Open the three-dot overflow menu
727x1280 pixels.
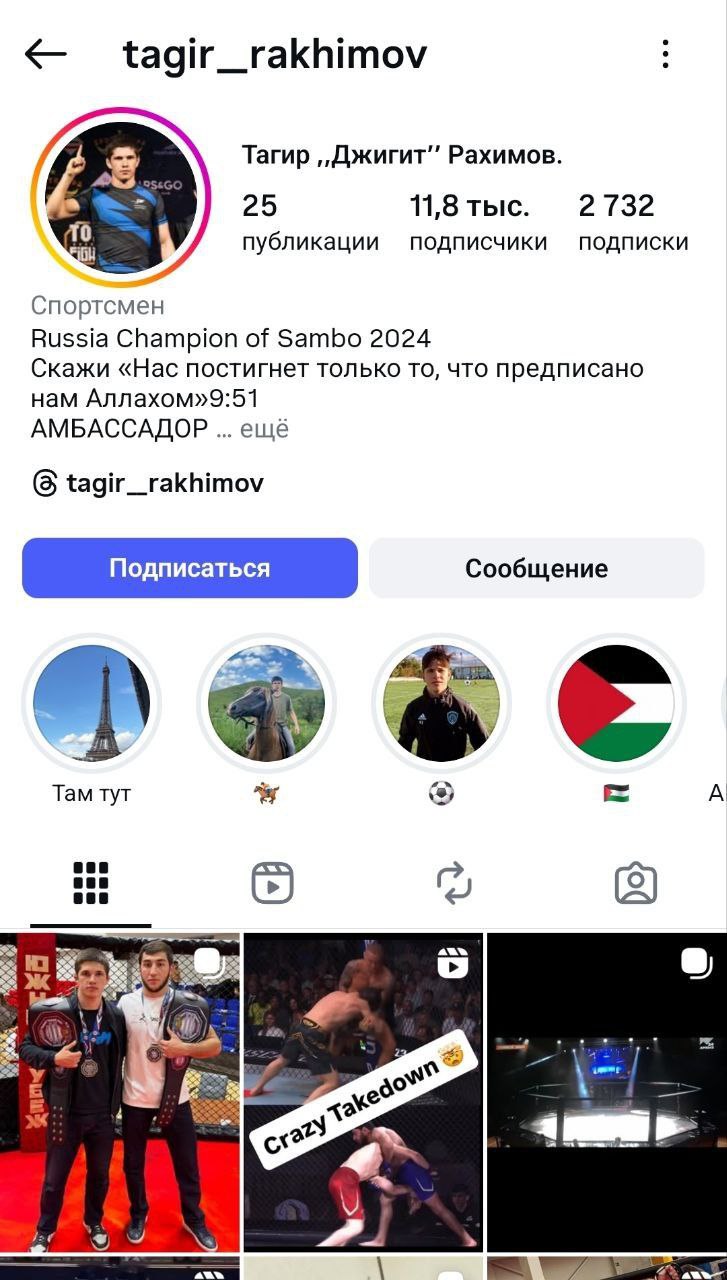(665, 55)
